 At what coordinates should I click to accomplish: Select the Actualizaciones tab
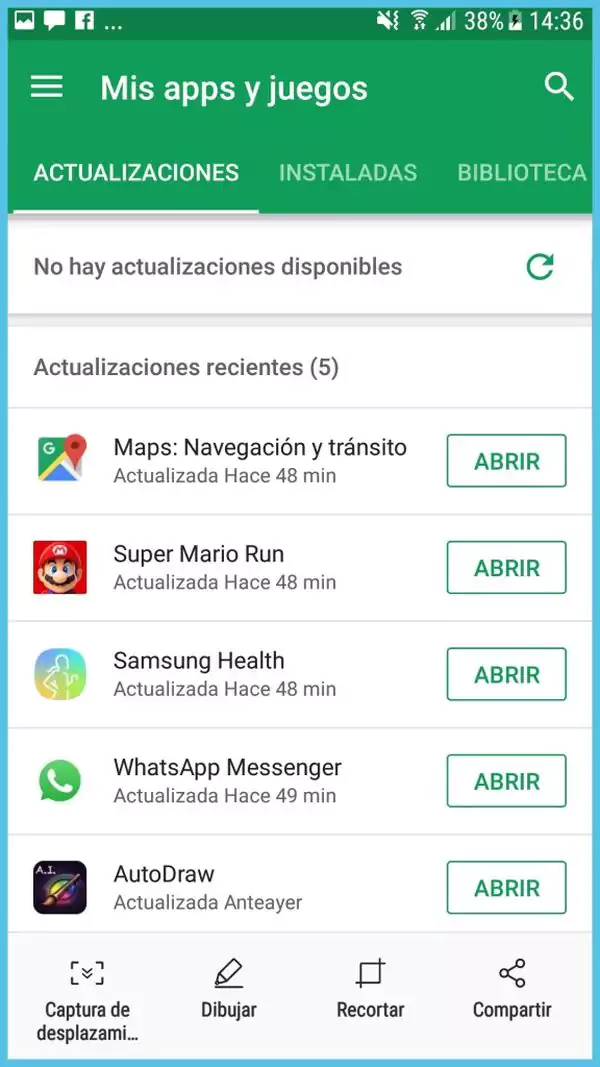[136, 172]
